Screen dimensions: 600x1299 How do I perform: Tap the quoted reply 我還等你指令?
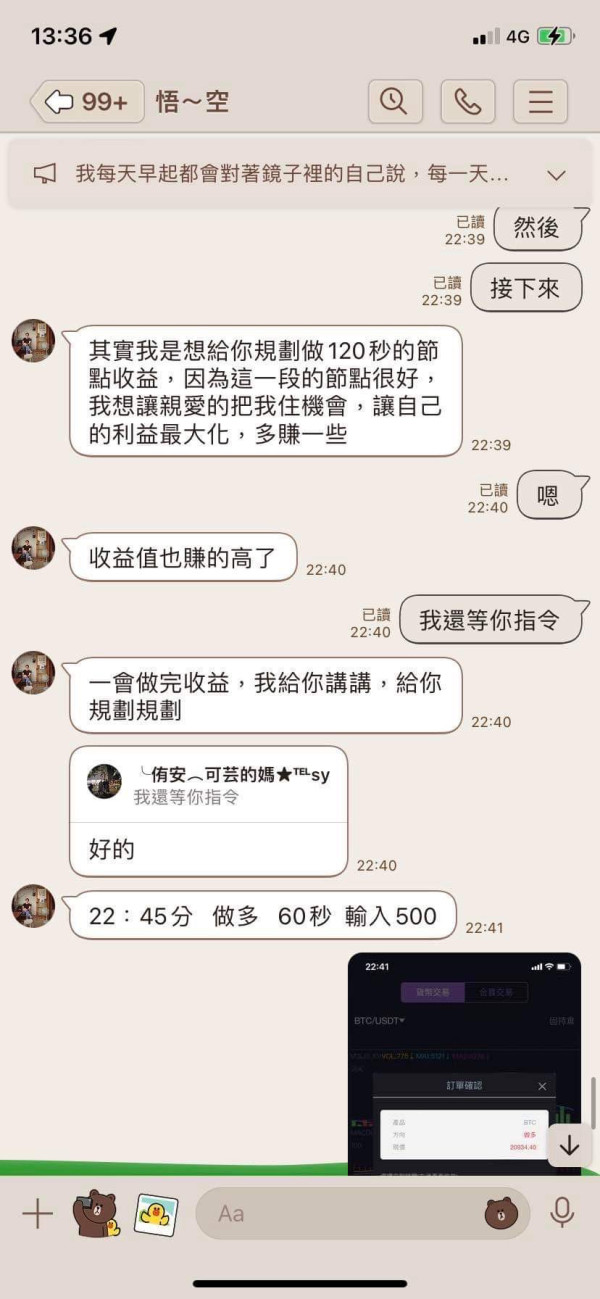click(209, 785)
